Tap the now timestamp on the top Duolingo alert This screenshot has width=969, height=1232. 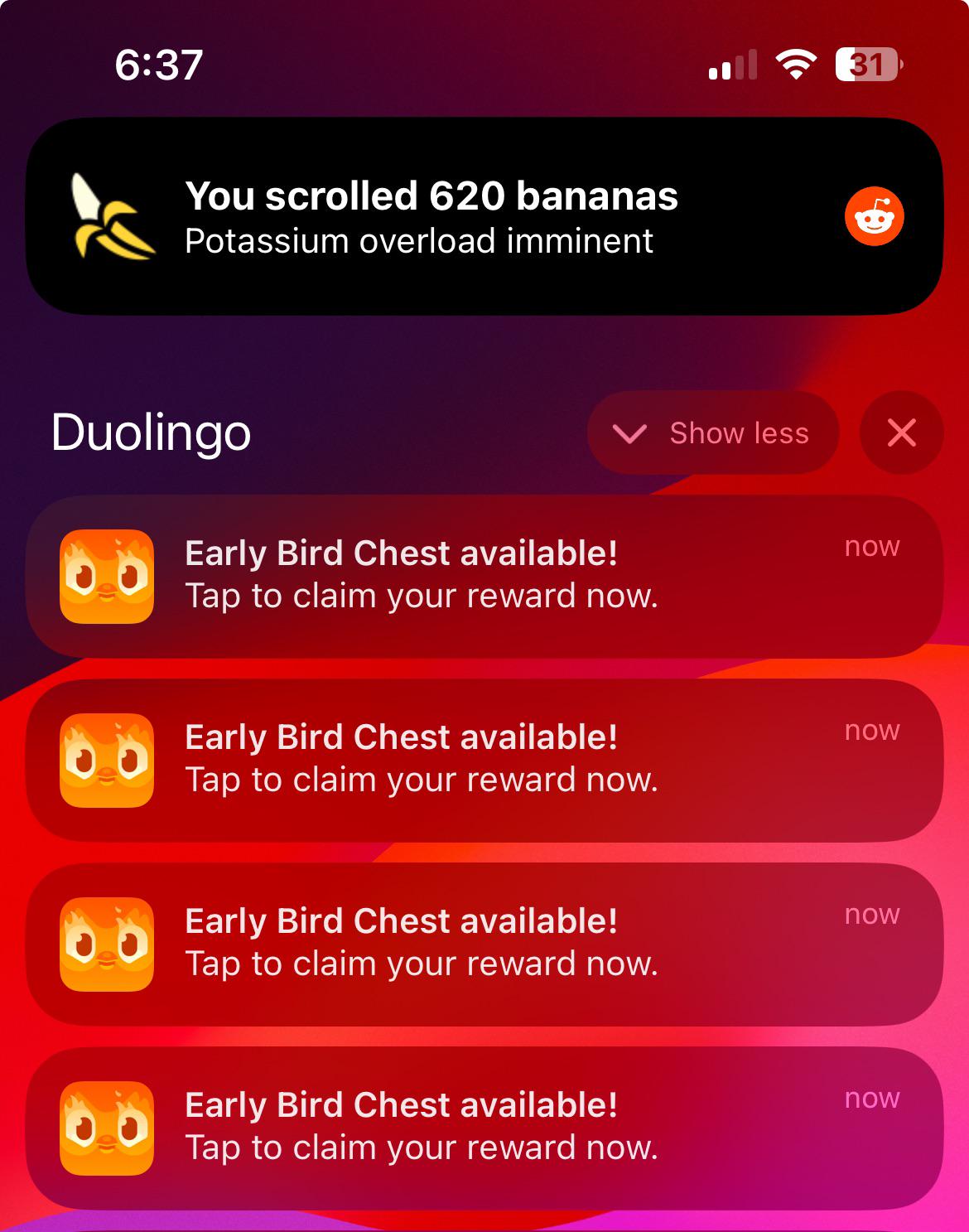pos(871,547)
